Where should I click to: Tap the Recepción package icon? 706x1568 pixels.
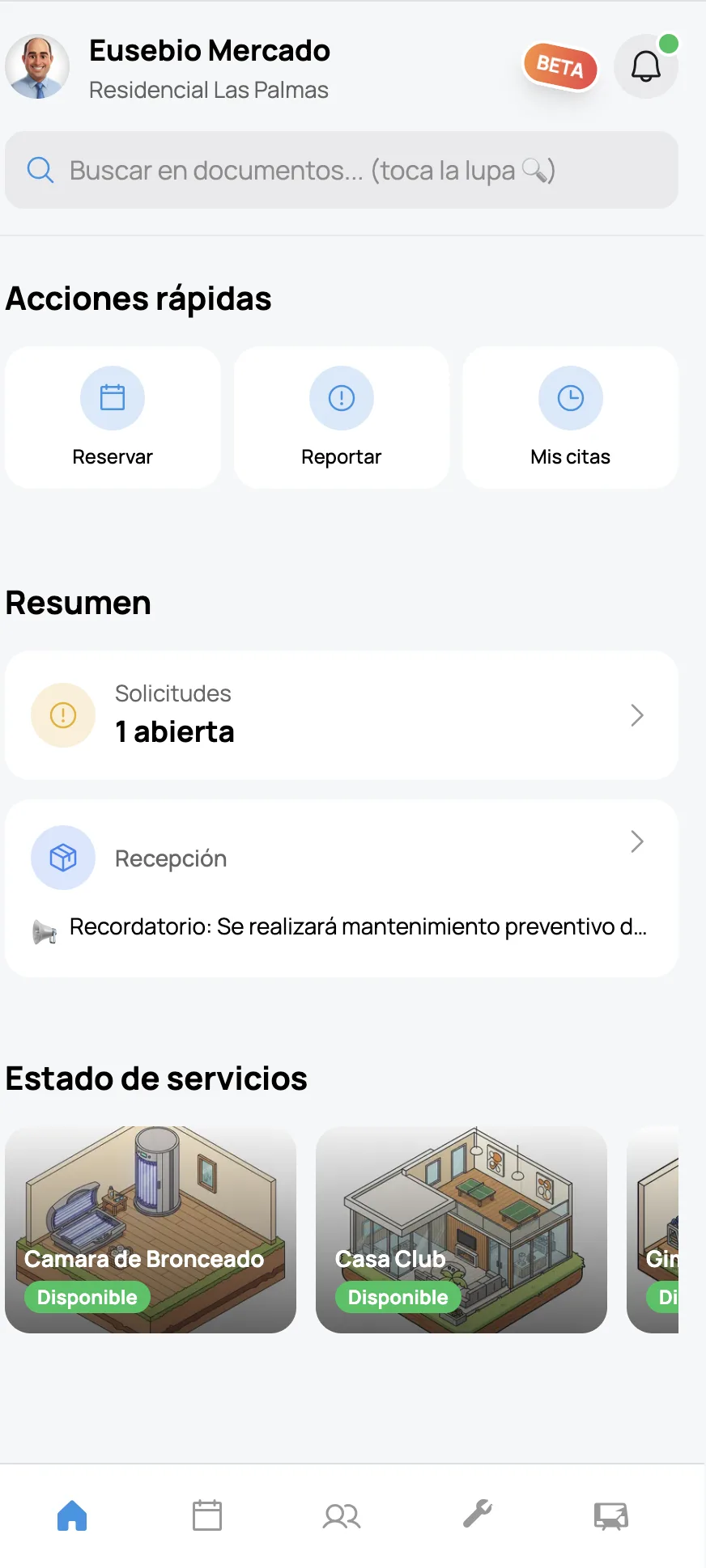click(x=62, y=857)
